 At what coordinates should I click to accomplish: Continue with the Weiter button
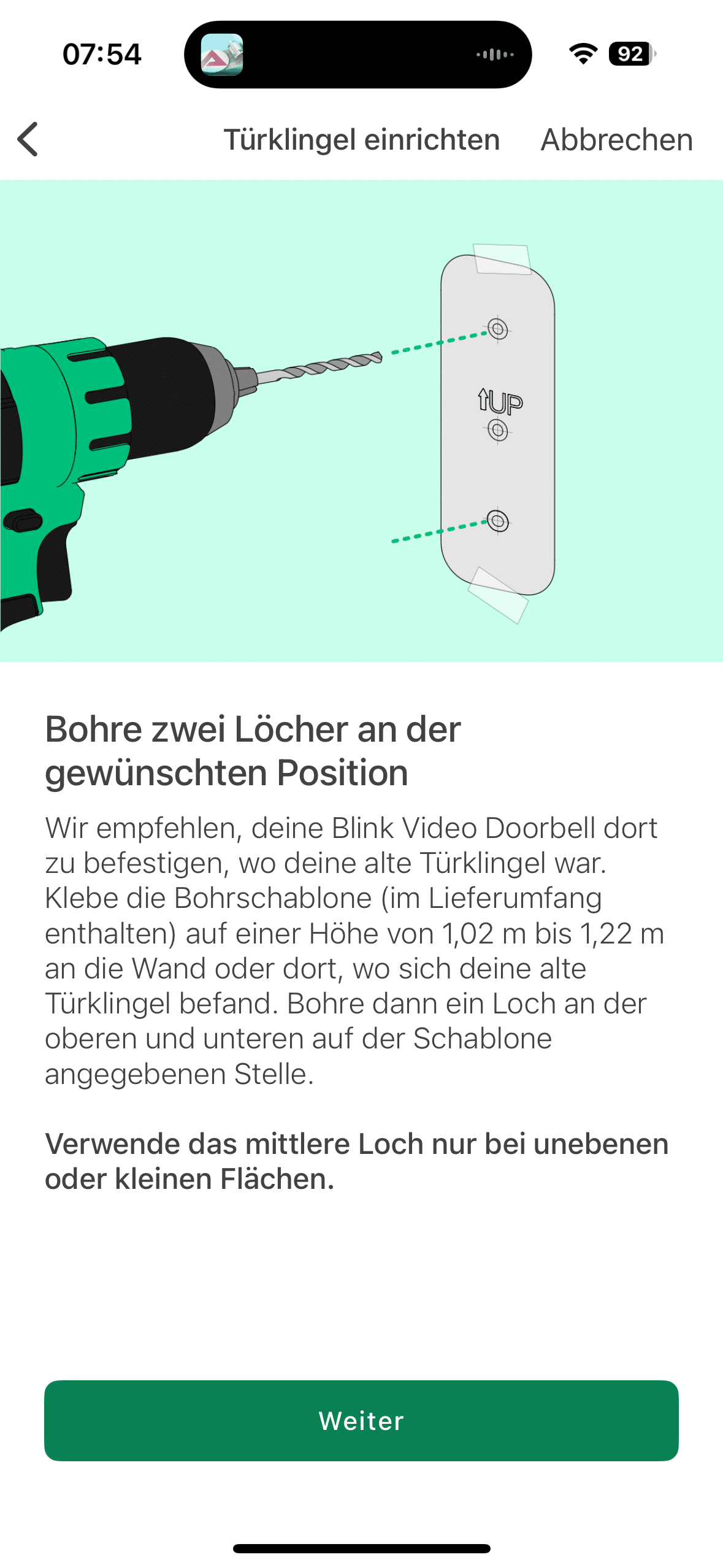[x=361, y=1420]
